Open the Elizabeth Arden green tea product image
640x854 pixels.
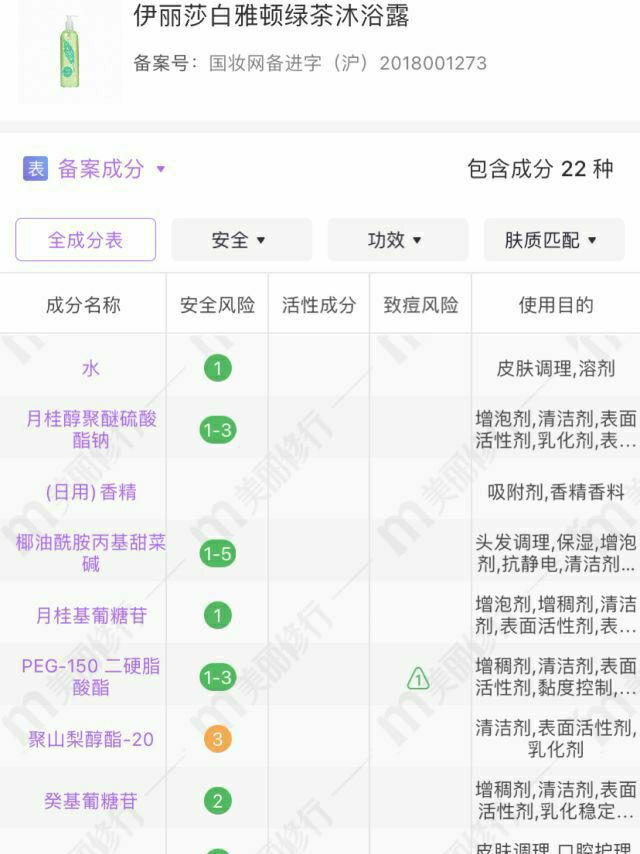coord(70,50)
